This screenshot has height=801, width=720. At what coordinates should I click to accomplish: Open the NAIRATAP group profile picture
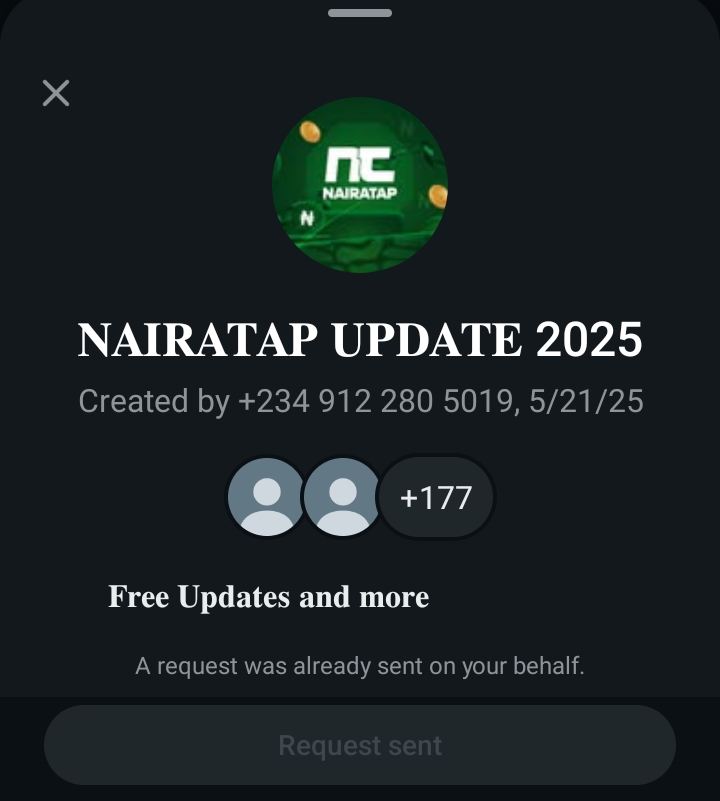(360, 185)
